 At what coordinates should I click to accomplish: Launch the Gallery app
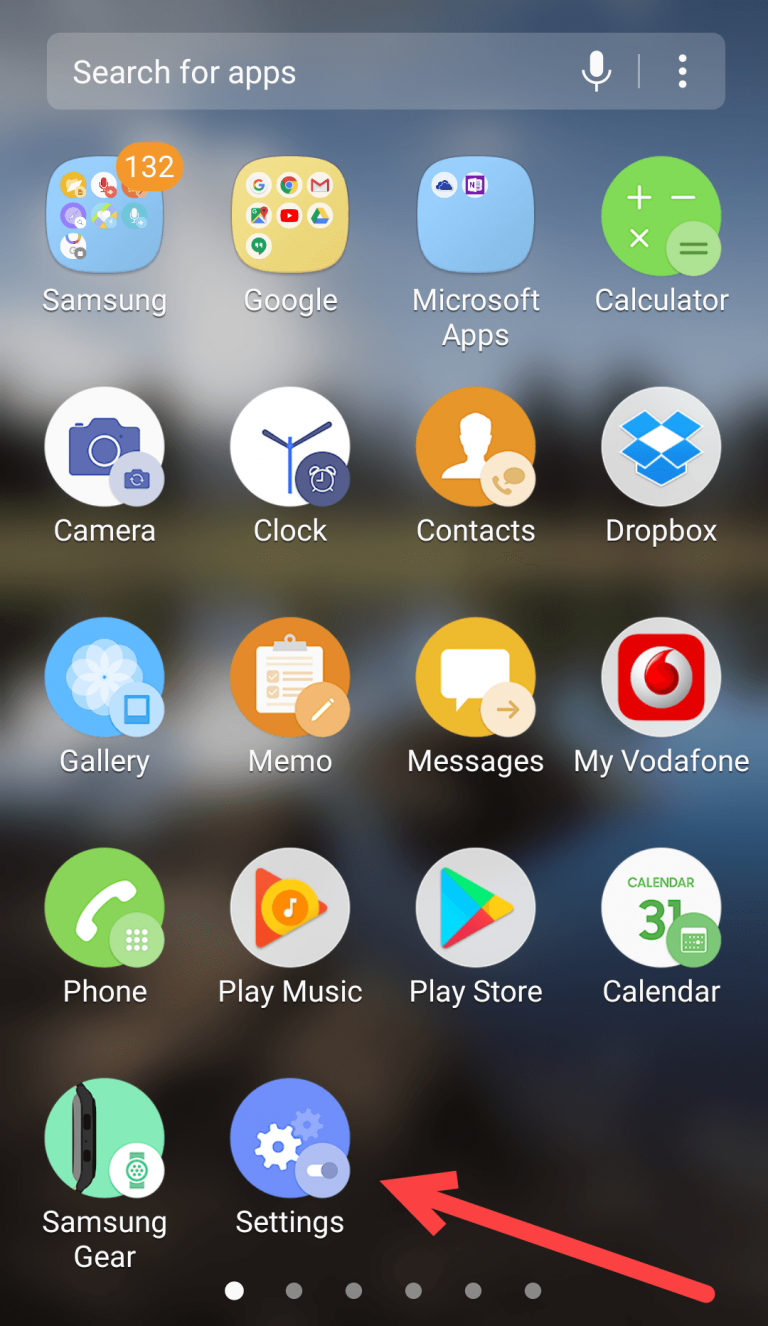point(104,677)
